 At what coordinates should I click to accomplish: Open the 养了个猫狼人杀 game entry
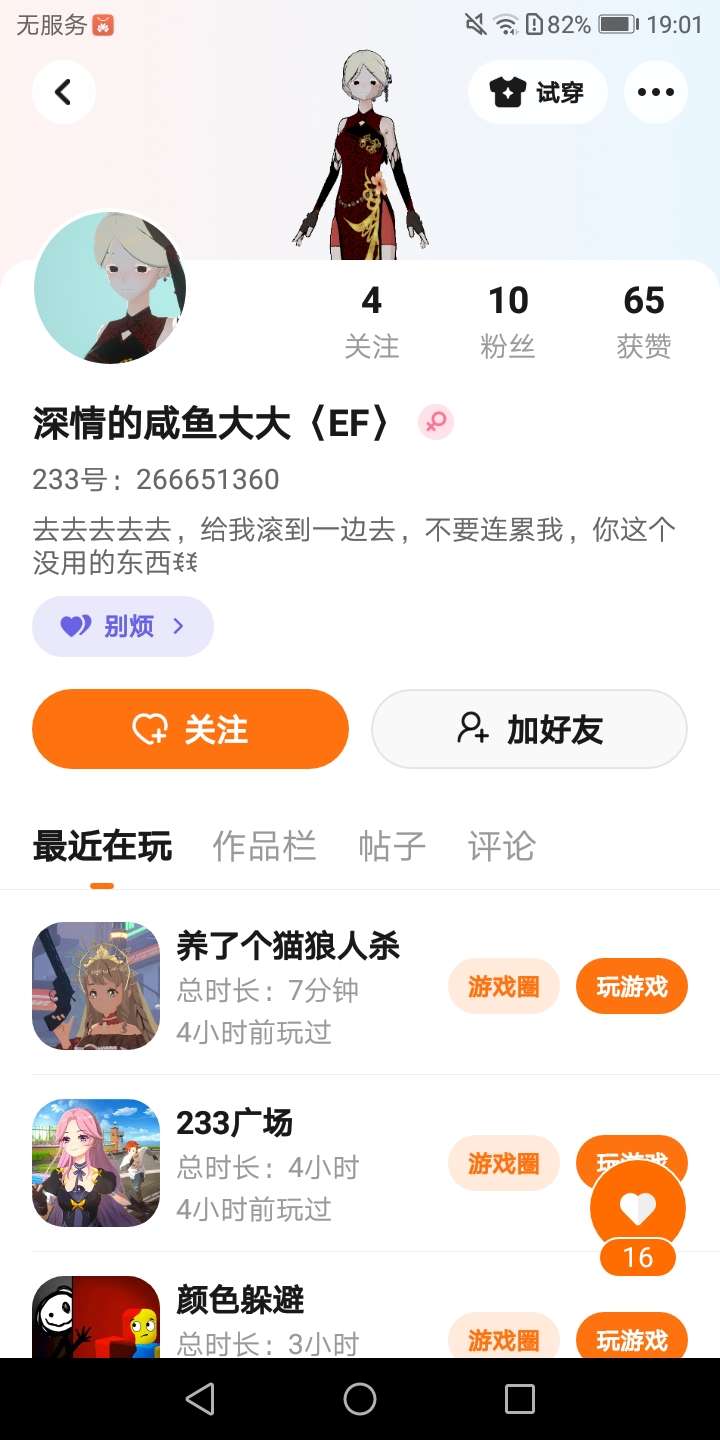[x=288, y=946]
